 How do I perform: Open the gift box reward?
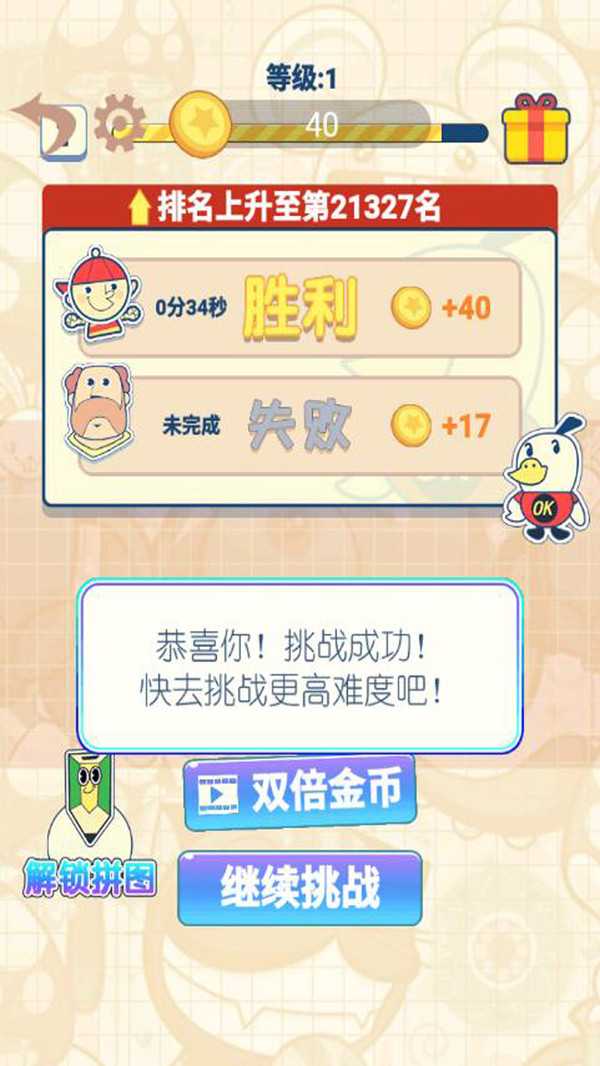tap(536, 128)
